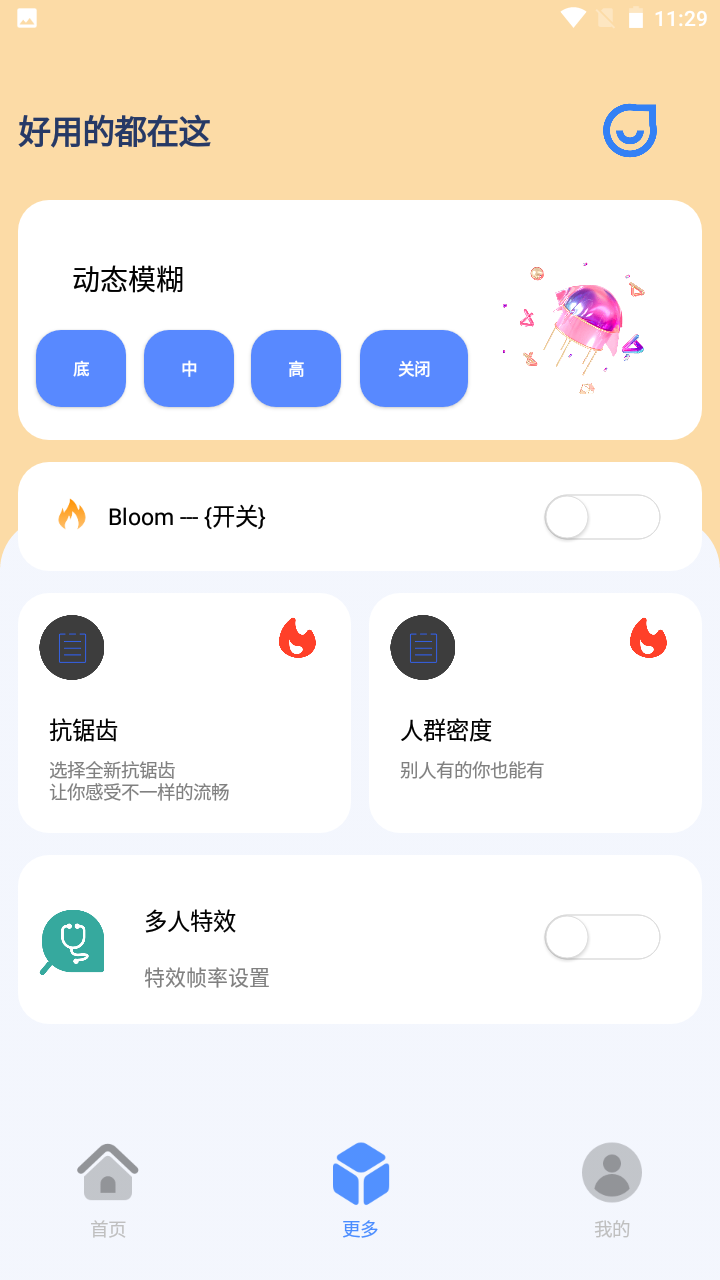The height and width of the screenshot is (1280, 720).
Task: Click the smiley face icon near the title
Action: click(x=629, y=130)
